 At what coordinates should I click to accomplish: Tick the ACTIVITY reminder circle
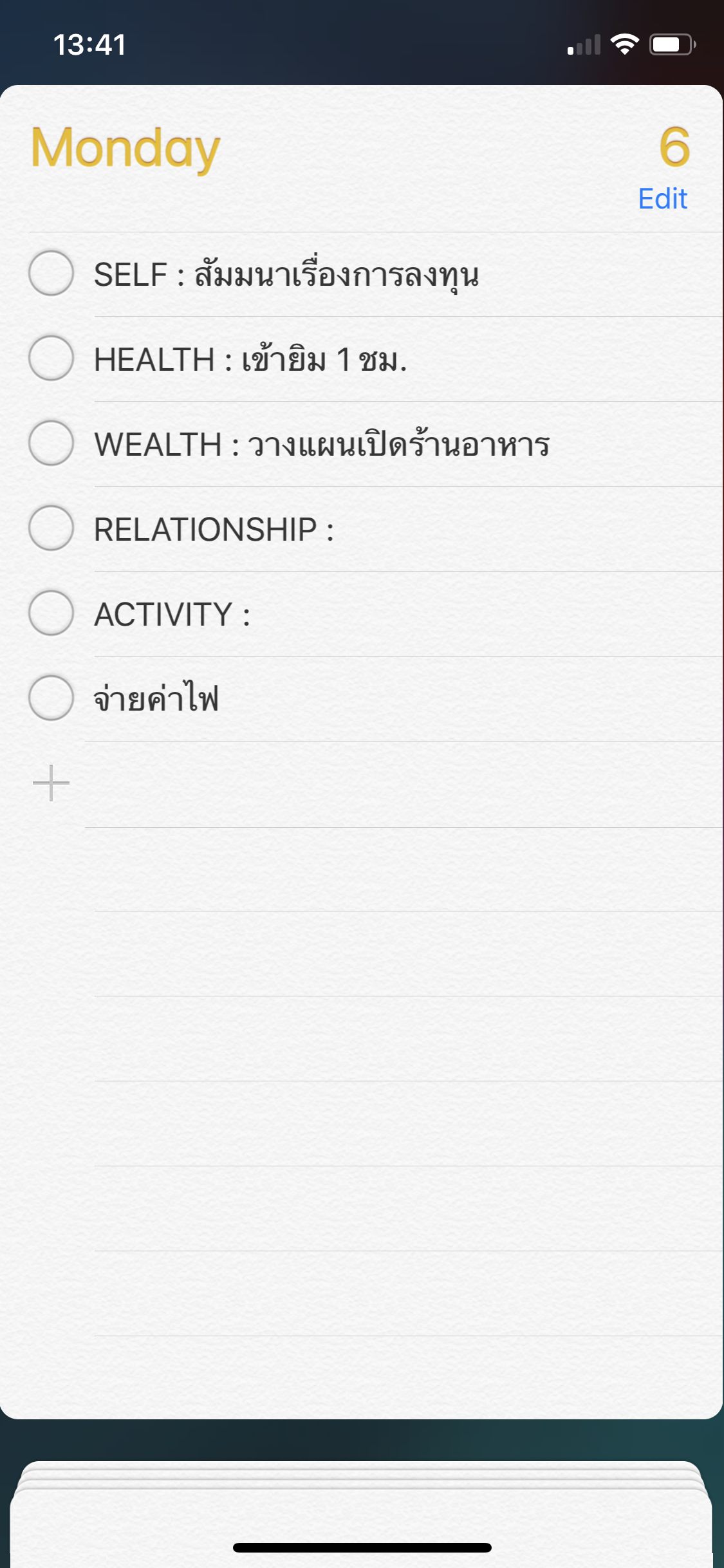(51, 613)
